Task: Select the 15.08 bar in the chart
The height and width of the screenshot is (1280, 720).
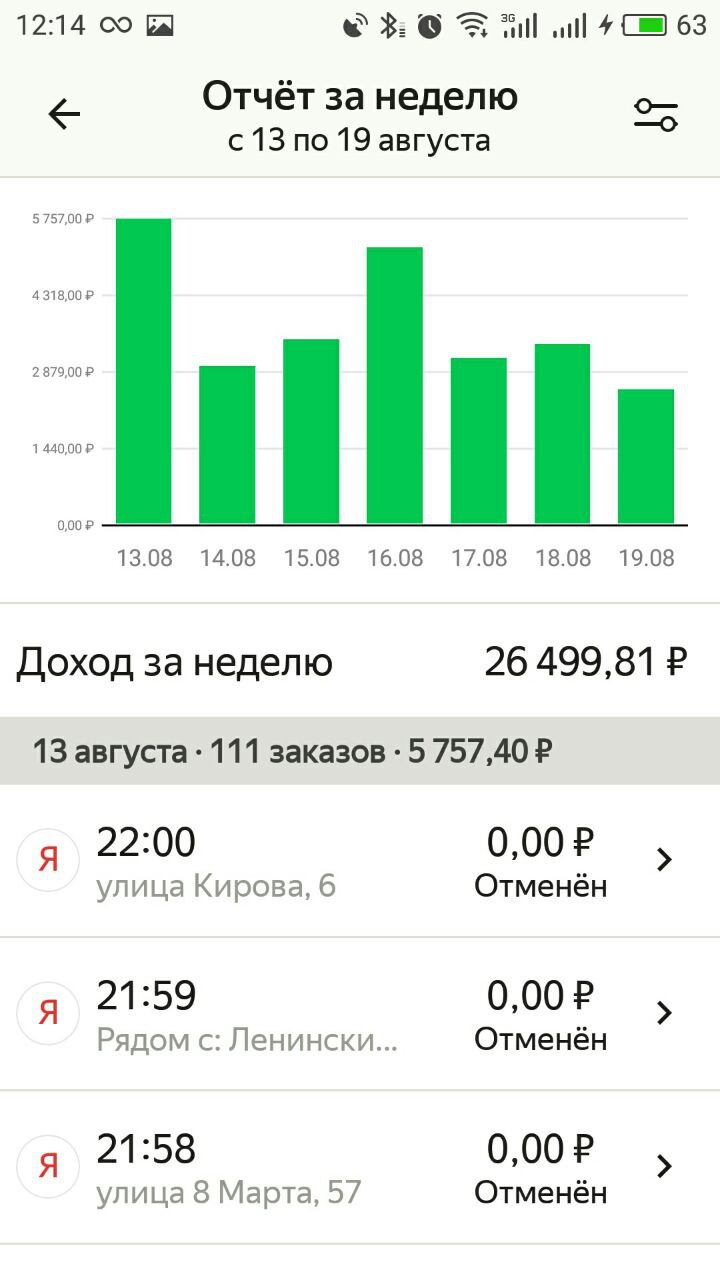Action: coord(311,431)
